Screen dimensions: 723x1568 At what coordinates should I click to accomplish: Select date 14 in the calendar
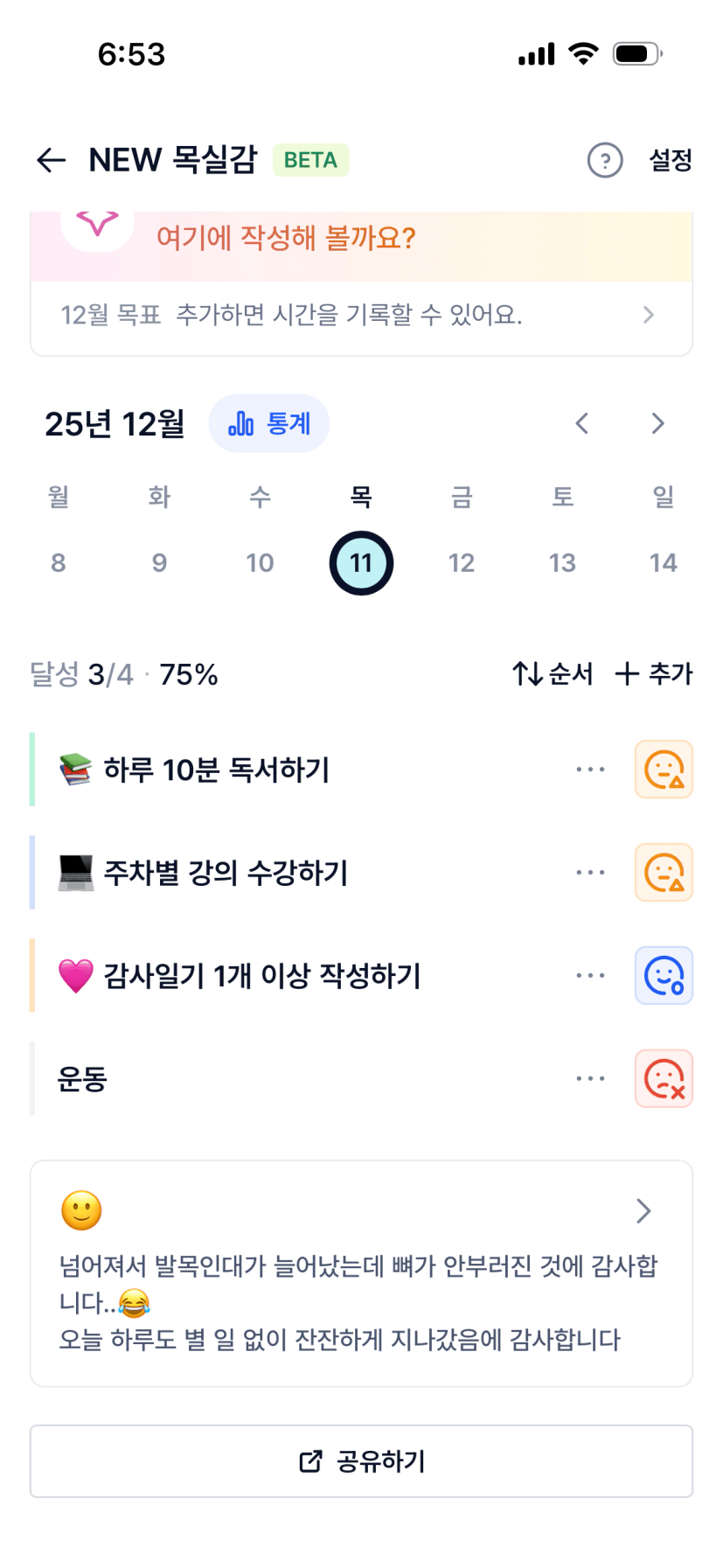coord(663,563)
